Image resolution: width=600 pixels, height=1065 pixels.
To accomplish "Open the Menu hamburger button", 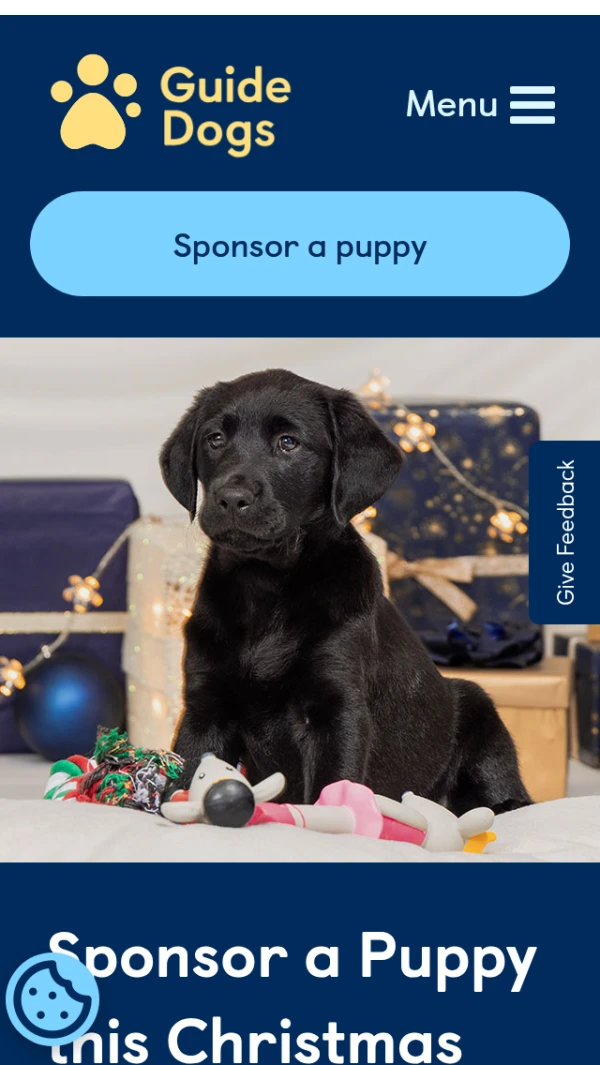I will 481,104.
